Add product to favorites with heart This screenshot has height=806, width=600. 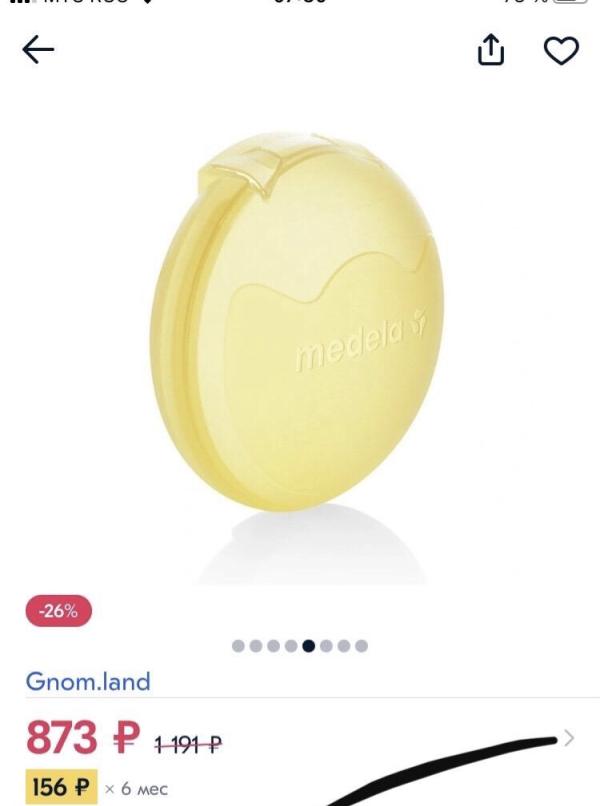pyautogui.click(x=561, y=51)
